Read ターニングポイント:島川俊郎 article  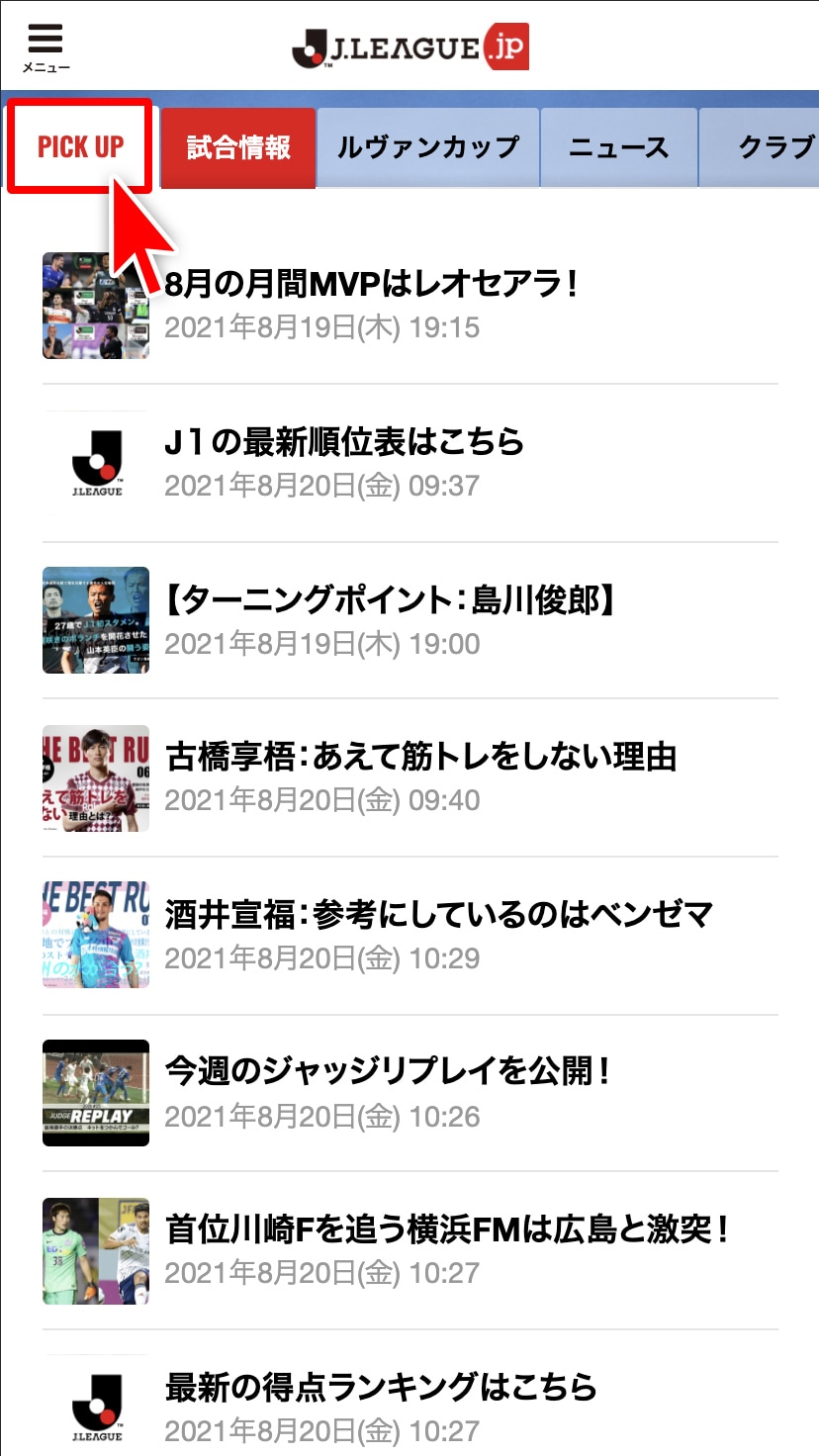click(x=388, y=600)
